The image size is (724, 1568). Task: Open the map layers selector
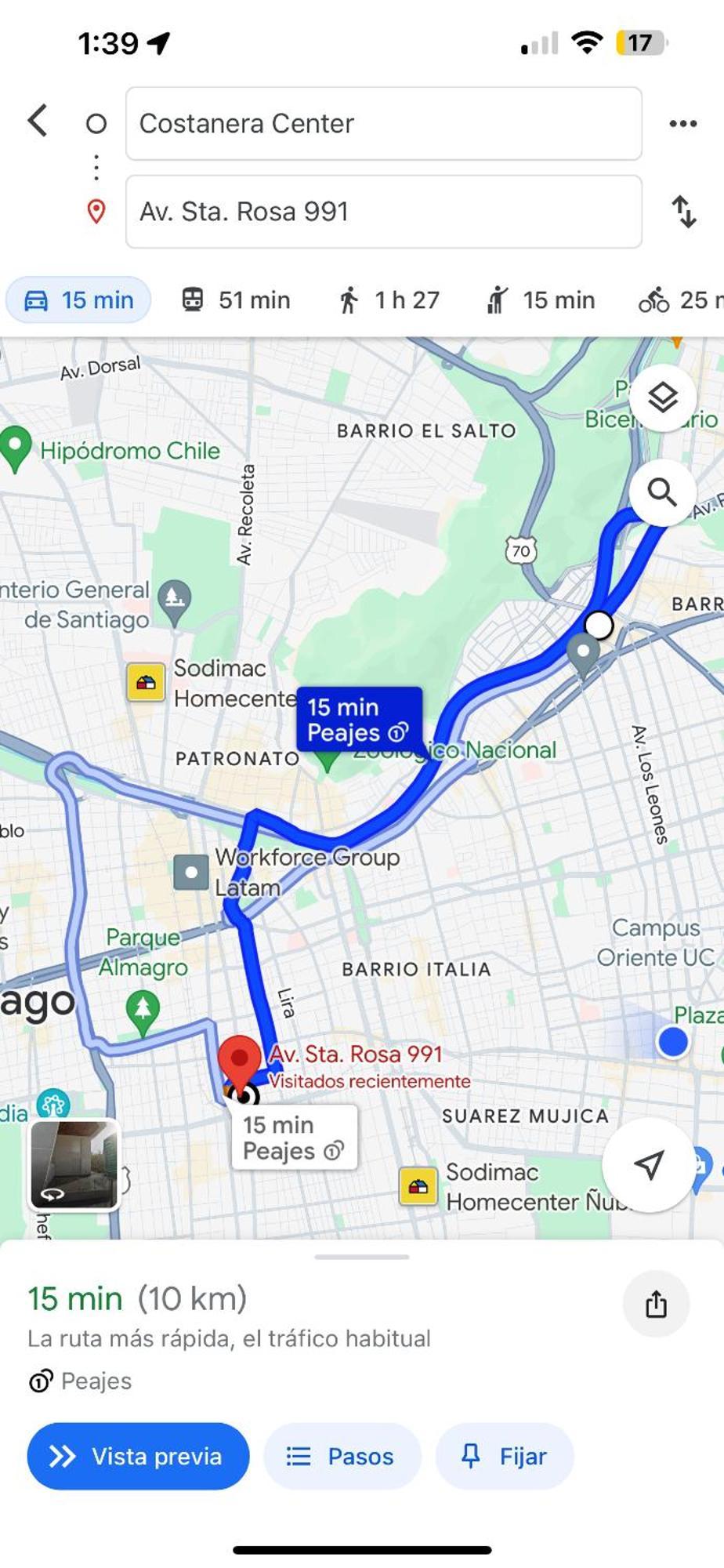coord(662,398)
